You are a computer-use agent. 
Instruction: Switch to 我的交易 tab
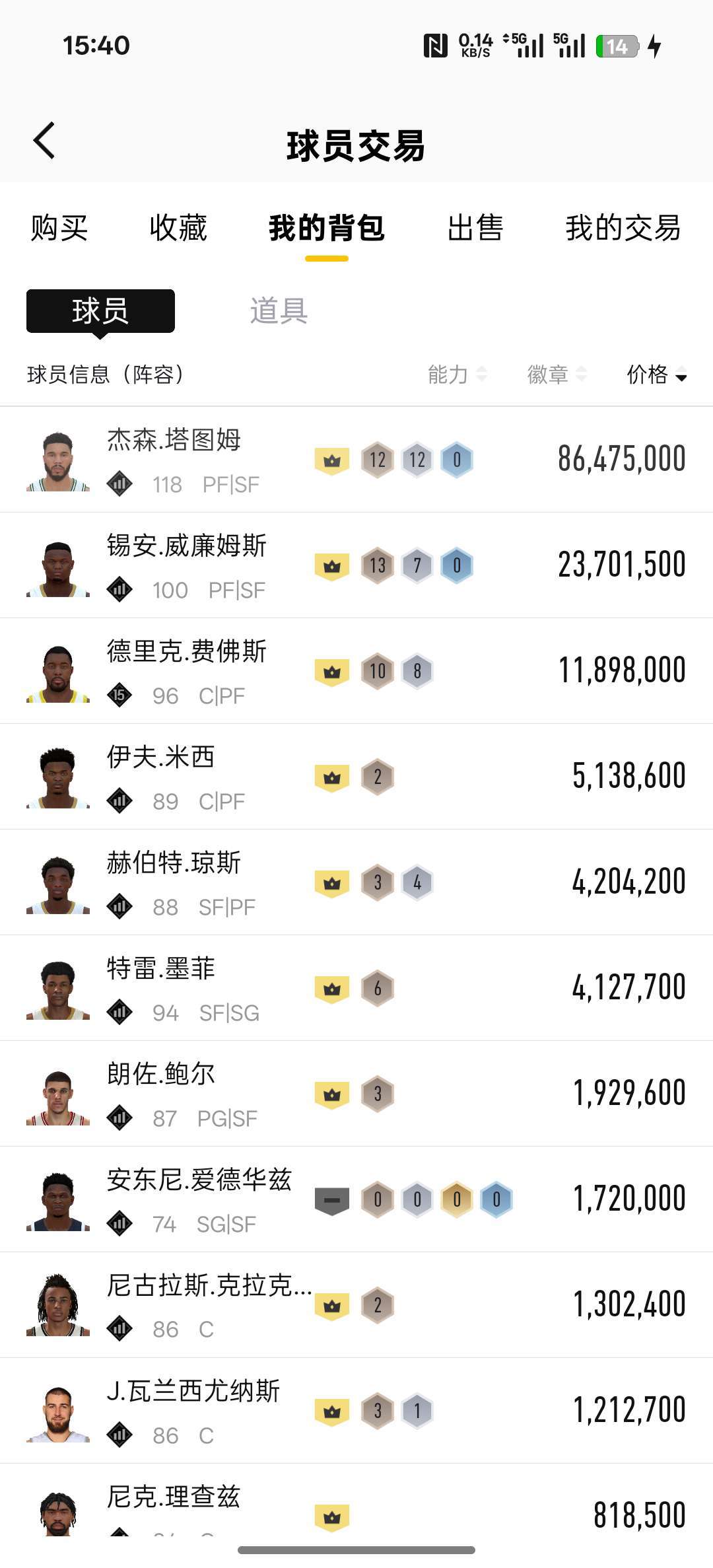623,228
